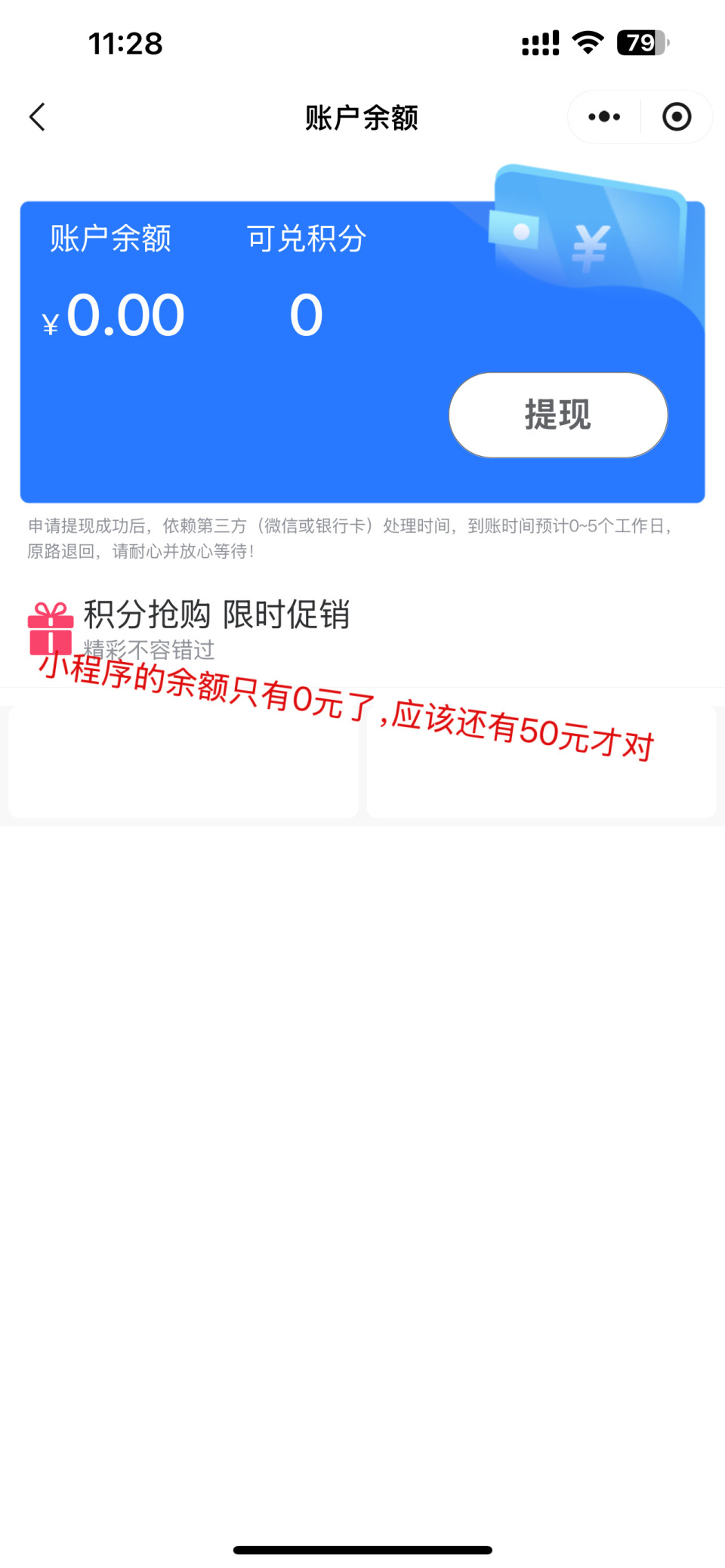
Task: Tap the 0 redeemable points value
Action: coord(307,316)
